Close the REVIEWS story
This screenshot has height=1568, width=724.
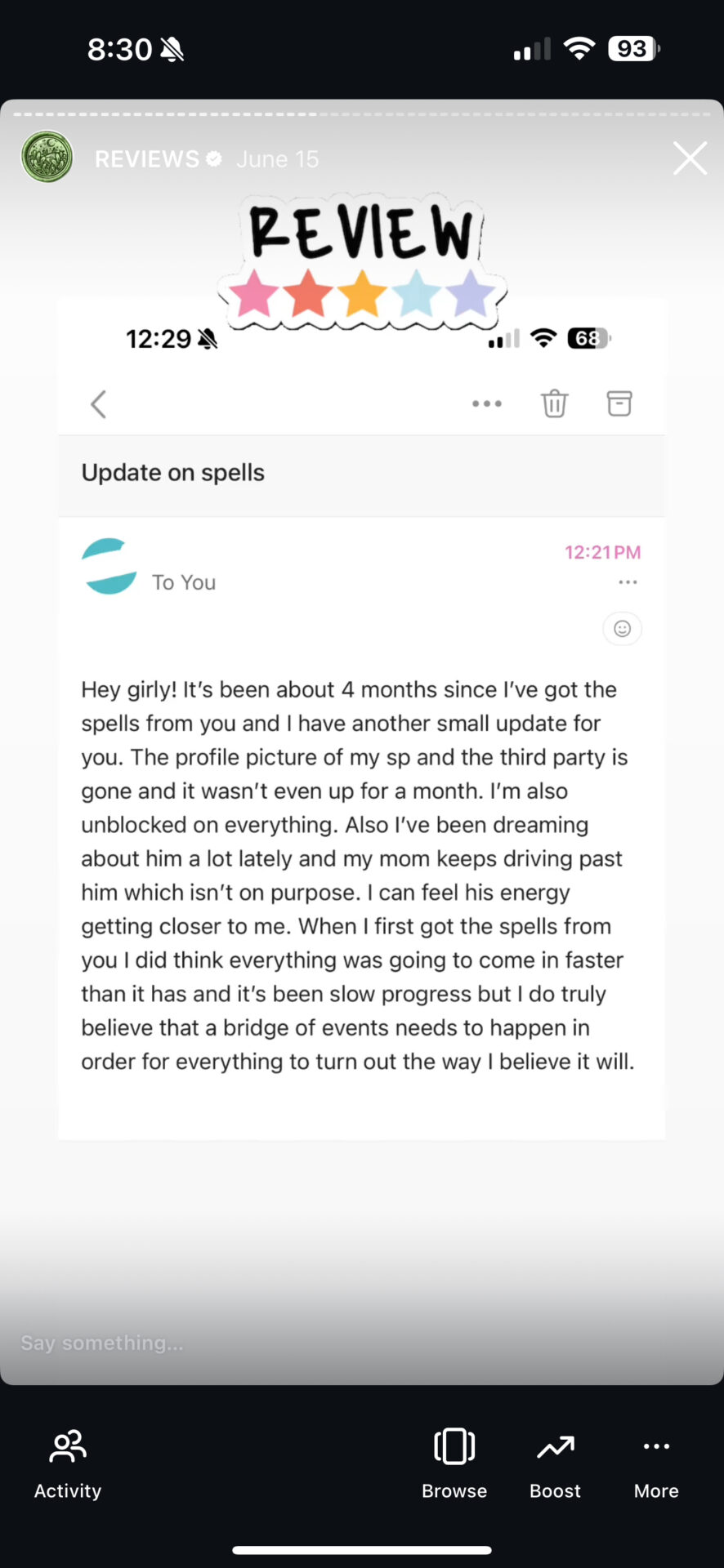[690, 158]
